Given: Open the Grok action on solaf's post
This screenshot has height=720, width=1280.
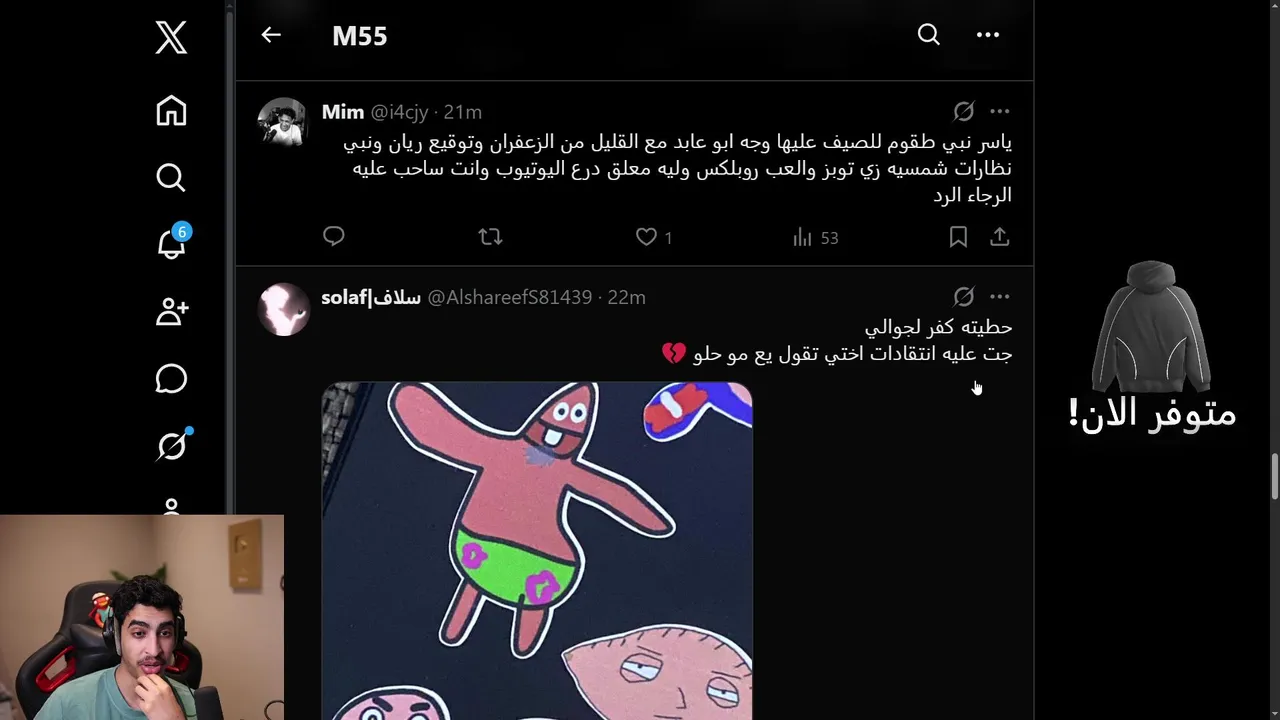Looking at the screenshot, I should pyautogui.click(x=963, y=297).
